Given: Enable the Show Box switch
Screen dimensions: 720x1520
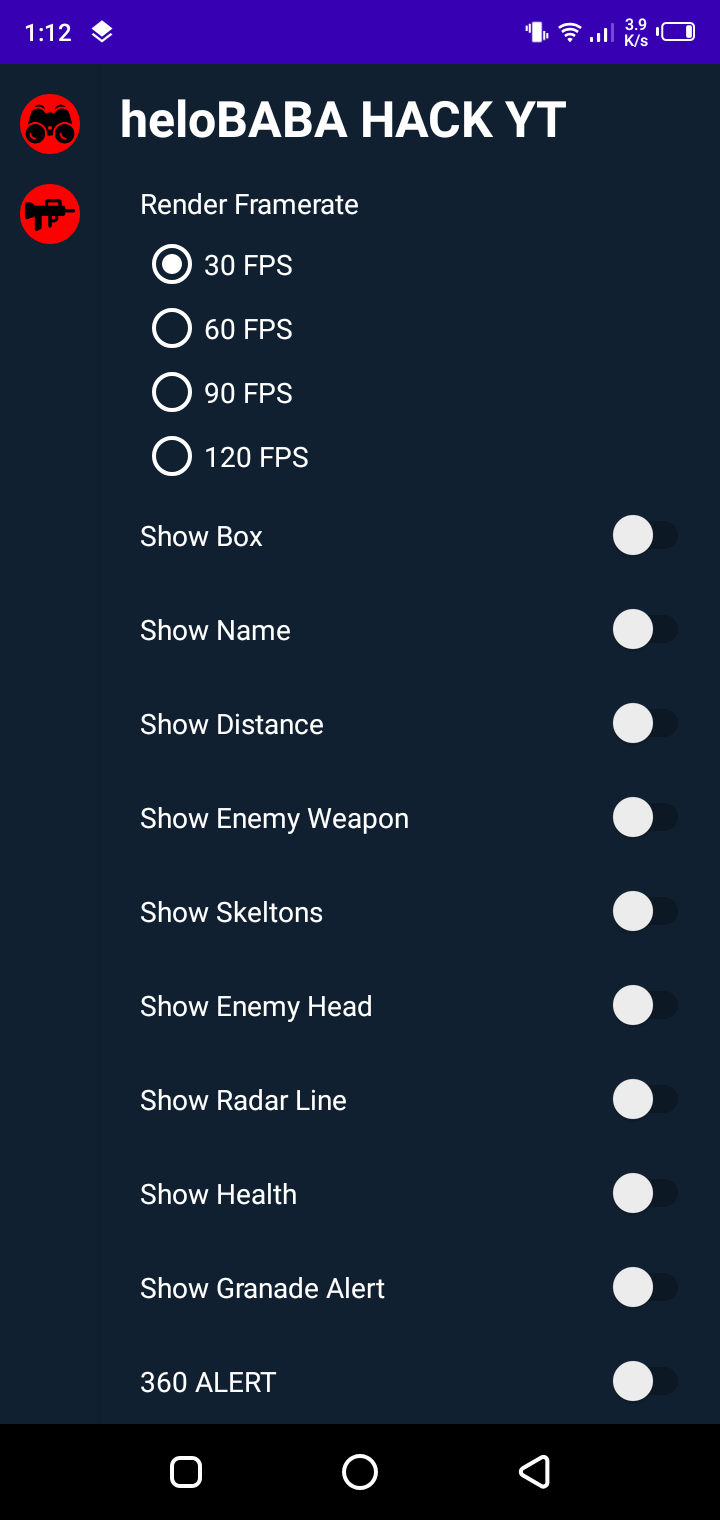Looking at the screenshot, I should [644, 536].
